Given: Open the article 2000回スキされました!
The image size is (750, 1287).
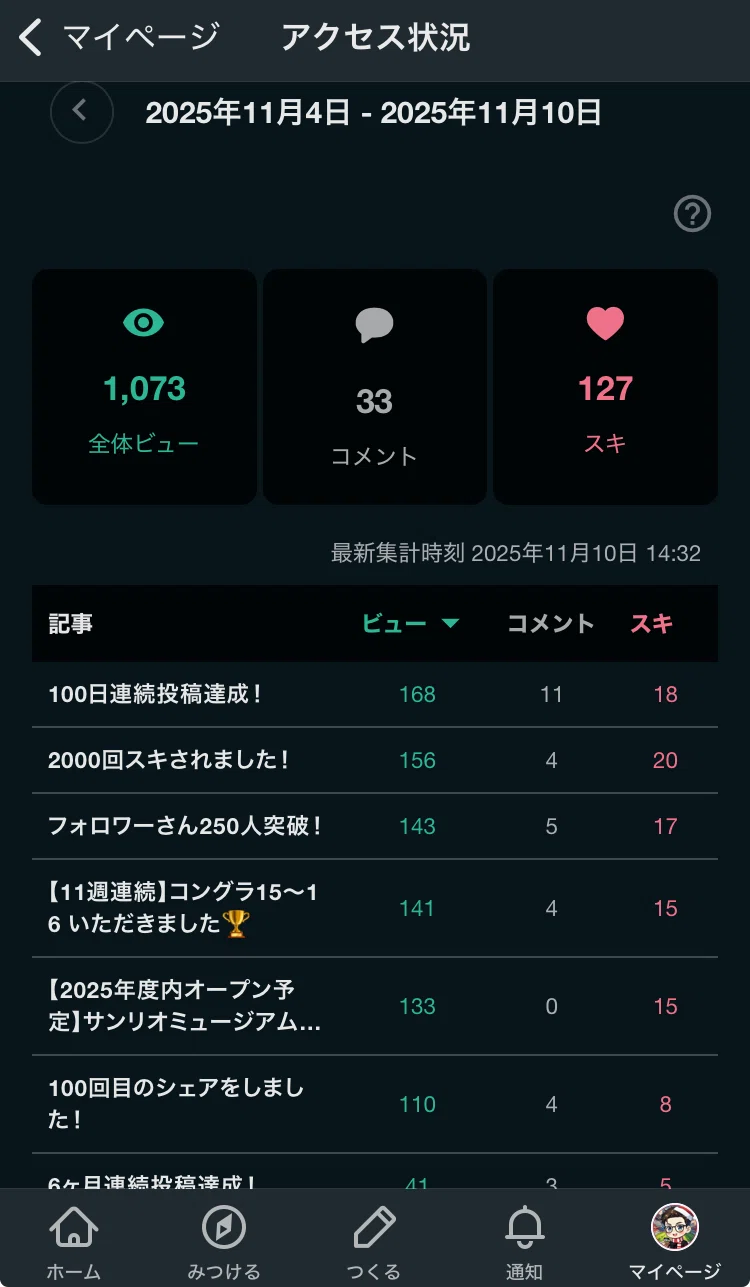Looking at the screenshot, I should (375, 760).
